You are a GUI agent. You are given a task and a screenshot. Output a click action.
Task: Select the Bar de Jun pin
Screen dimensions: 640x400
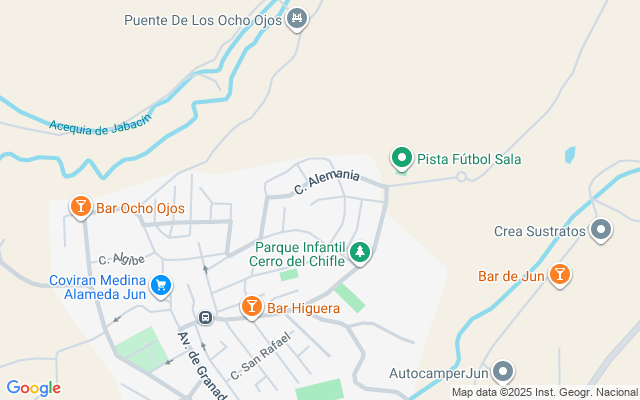click(x=560, y=275)
